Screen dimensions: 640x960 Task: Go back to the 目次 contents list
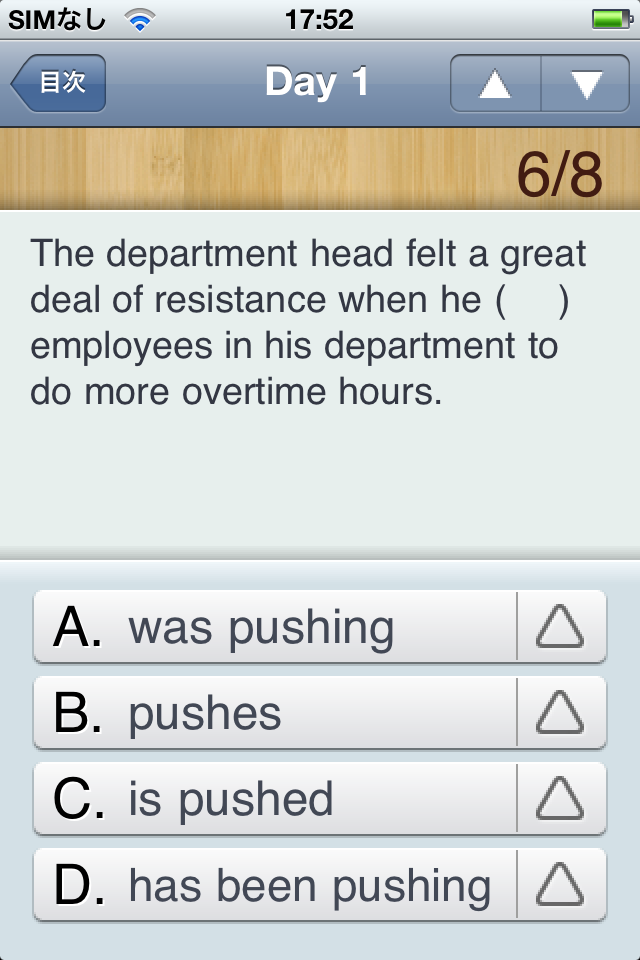point(59,83)
